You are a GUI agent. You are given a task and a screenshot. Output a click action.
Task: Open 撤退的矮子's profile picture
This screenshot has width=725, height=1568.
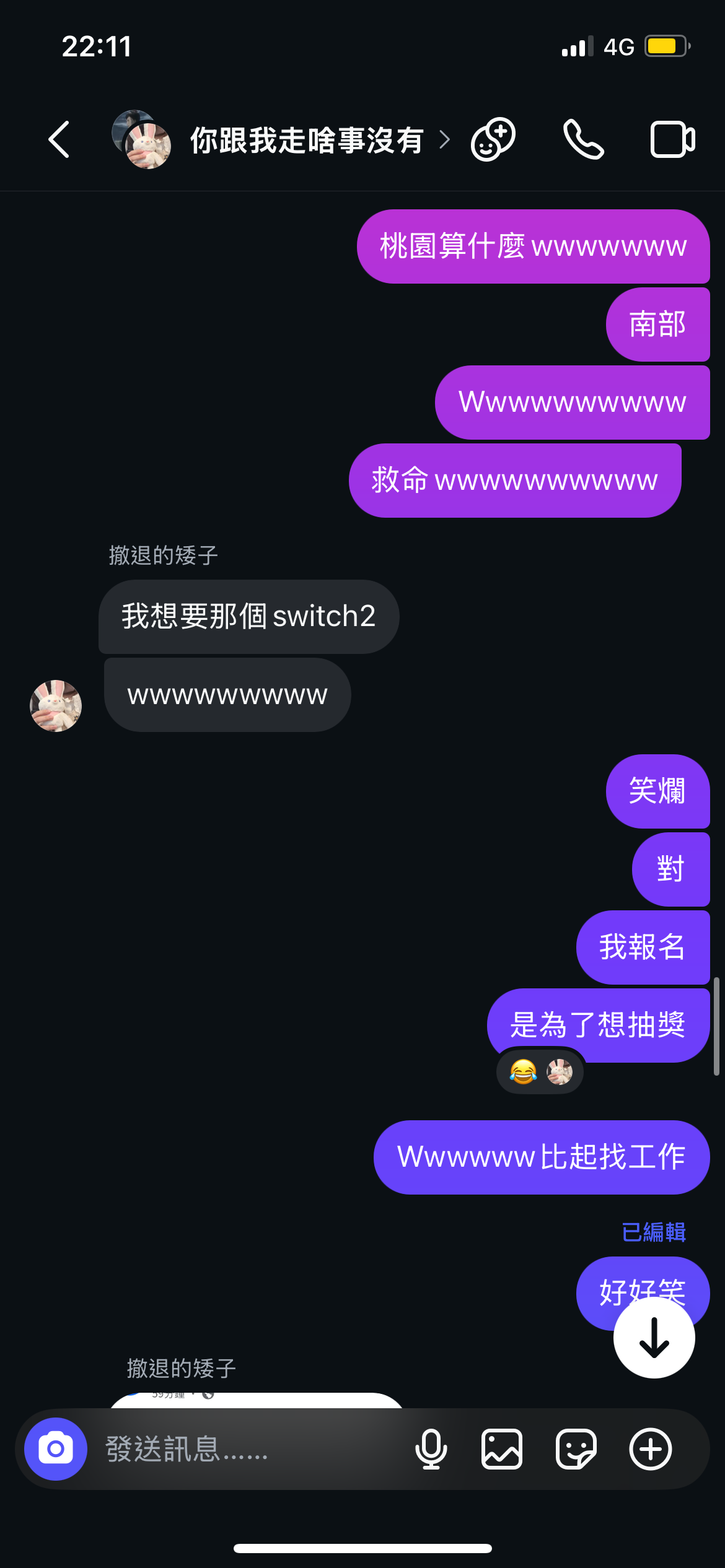coord(56,706)
